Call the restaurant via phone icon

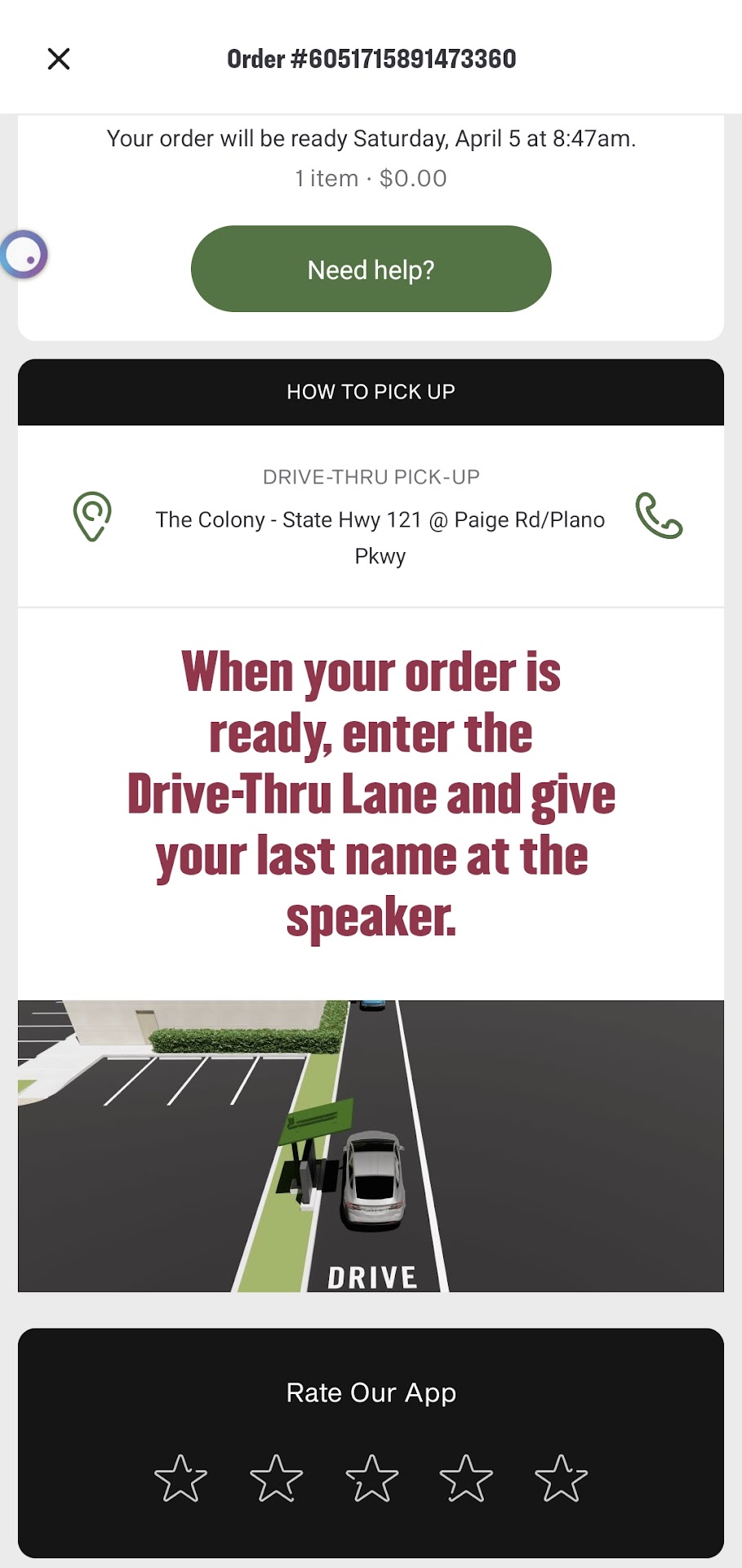[659, 516]
